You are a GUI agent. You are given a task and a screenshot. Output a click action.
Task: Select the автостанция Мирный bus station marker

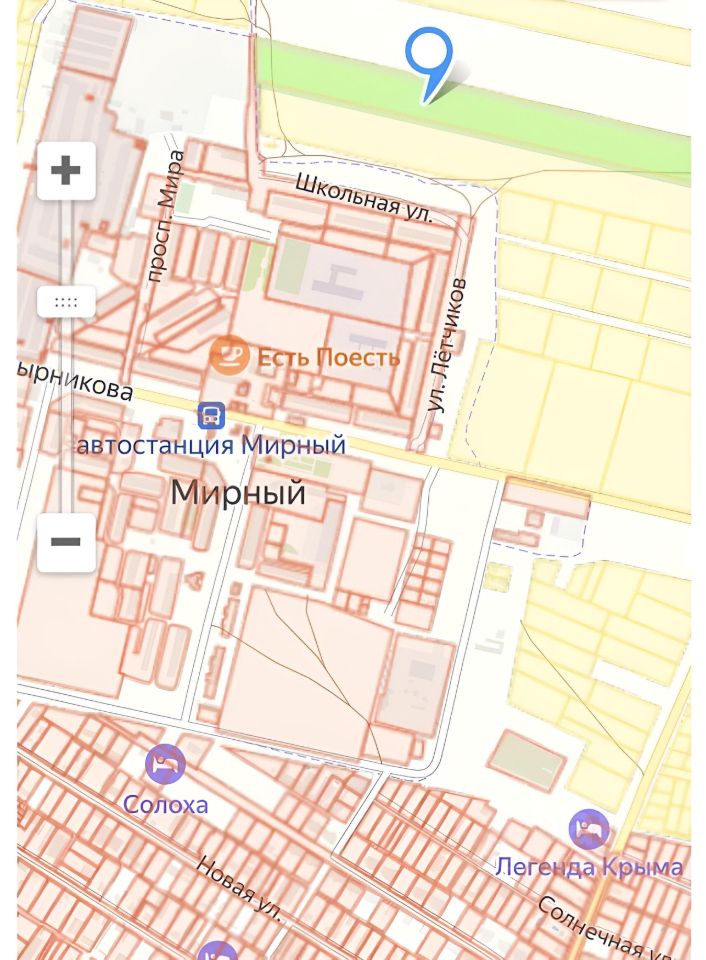coord(211,415)
